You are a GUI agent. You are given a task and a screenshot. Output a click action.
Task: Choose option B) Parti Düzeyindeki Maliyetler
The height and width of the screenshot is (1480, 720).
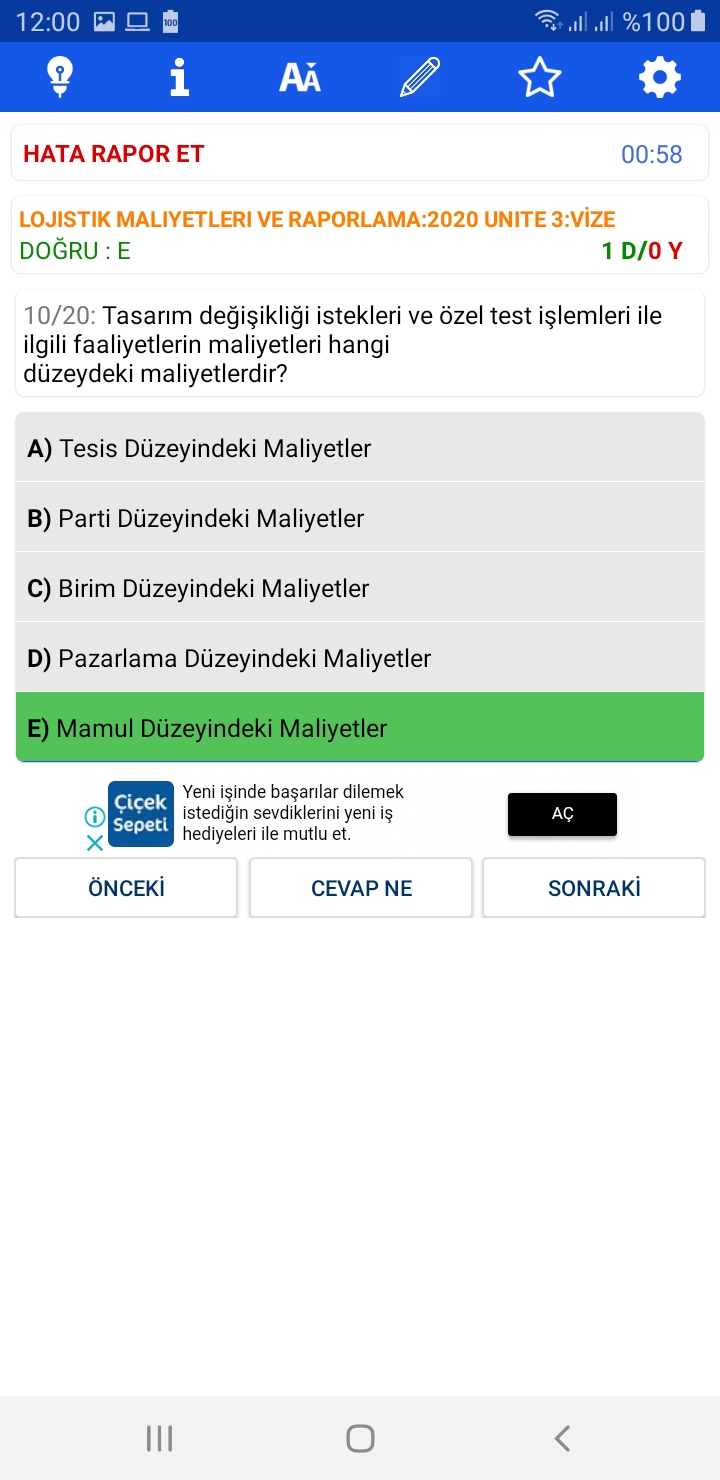(x=360, y=518)
